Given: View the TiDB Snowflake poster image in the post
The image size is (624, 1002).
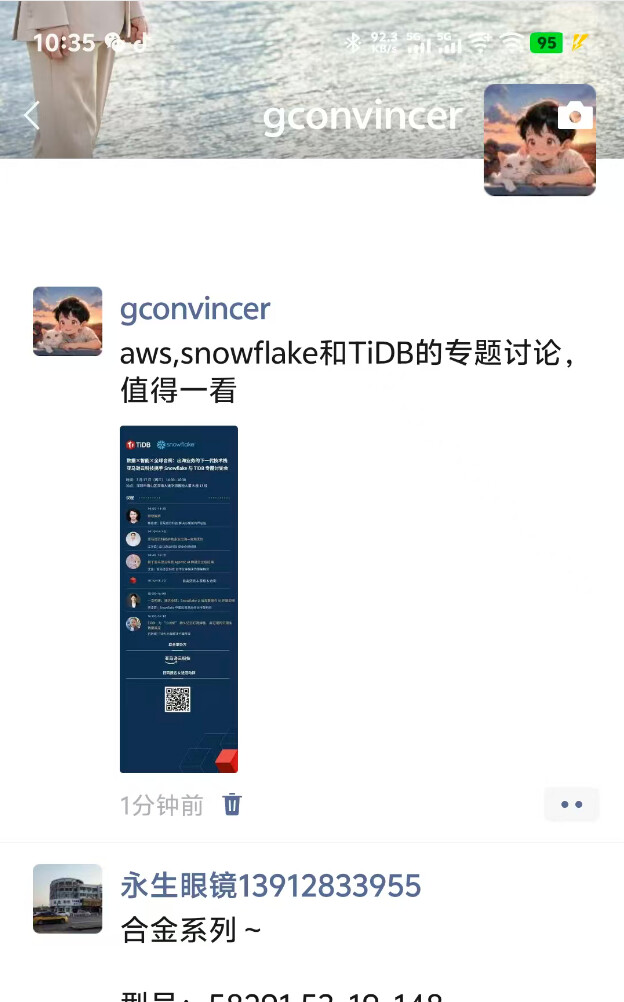Looking at the screenshot, I should (179, 598).
